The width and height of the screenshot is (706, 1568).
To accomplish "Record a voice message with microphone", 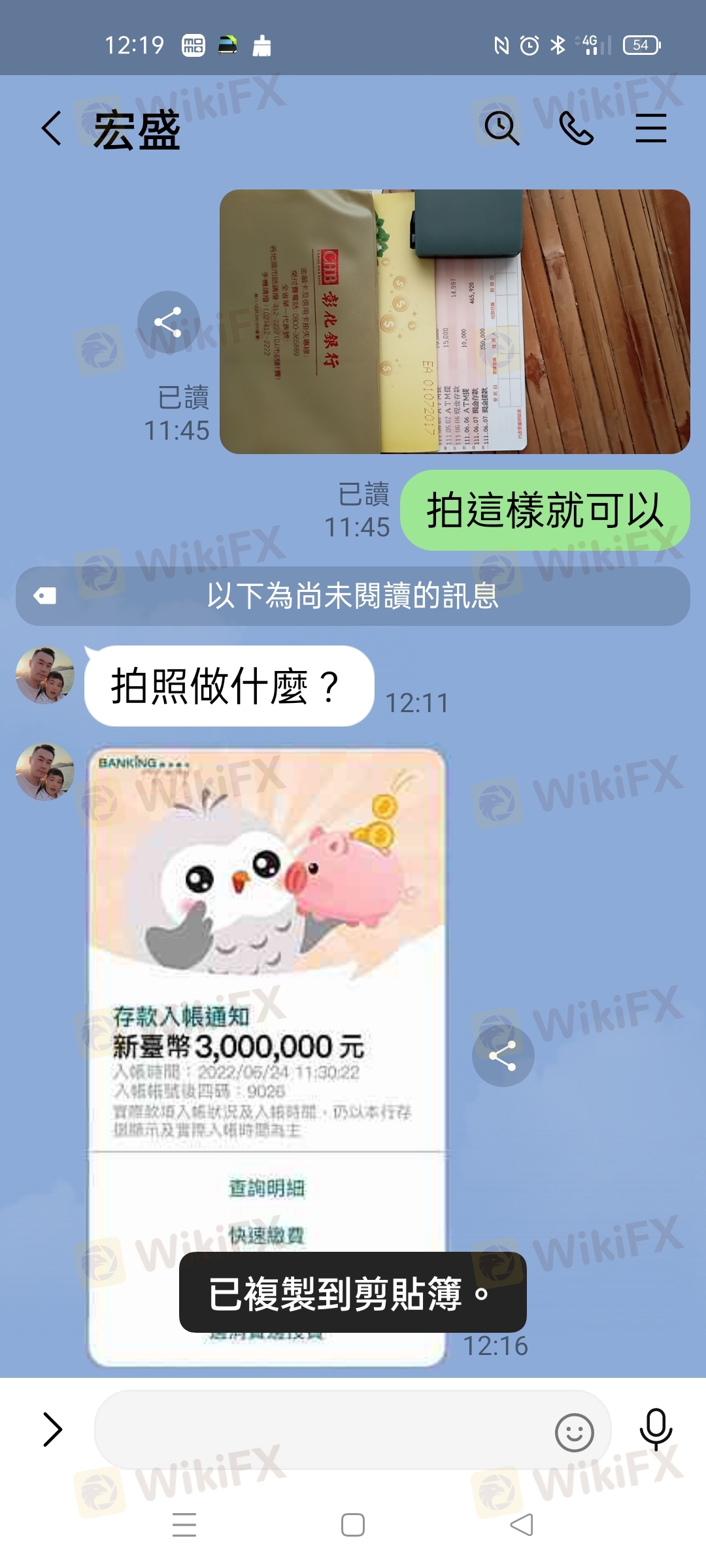I will (656, 1429).
